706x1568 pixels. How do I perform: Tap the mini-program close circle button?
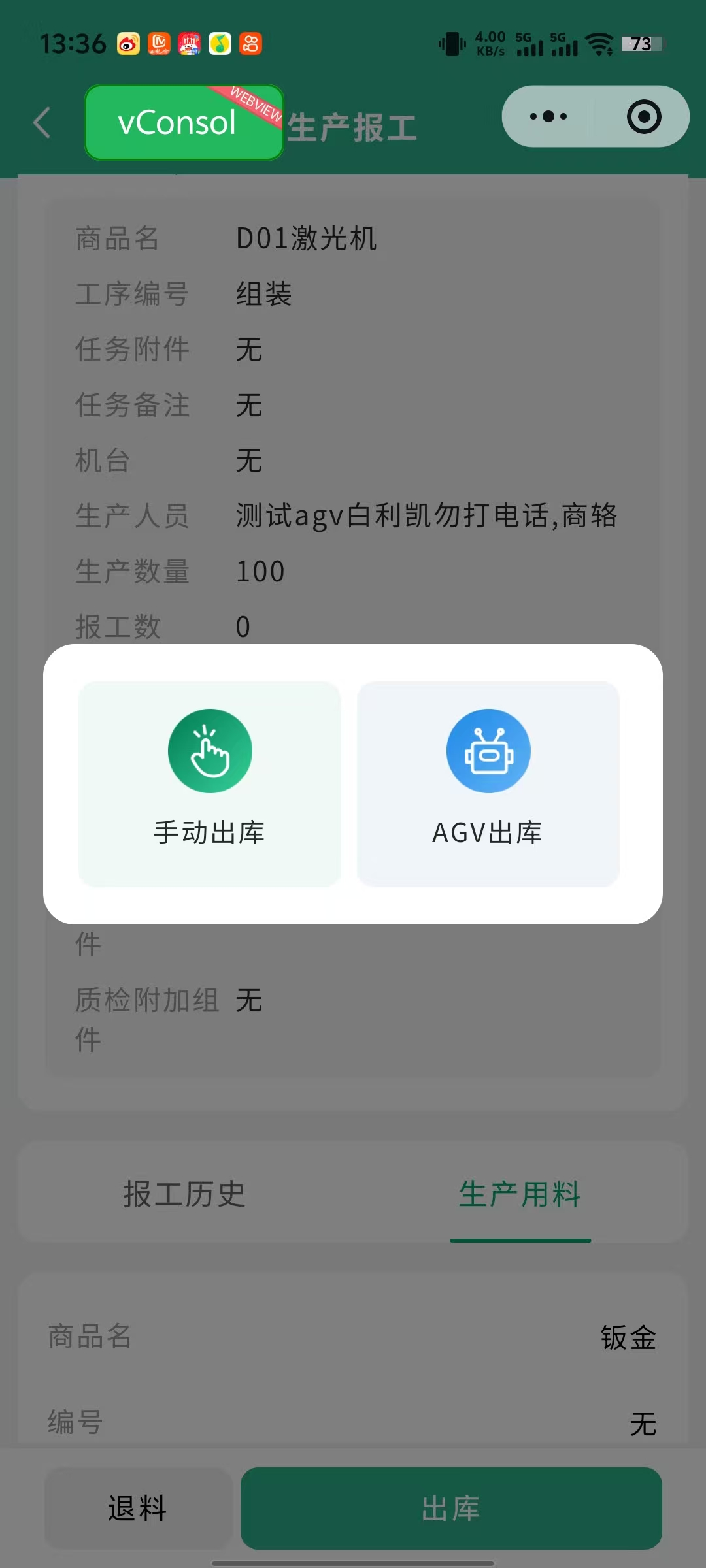(643, 116)
